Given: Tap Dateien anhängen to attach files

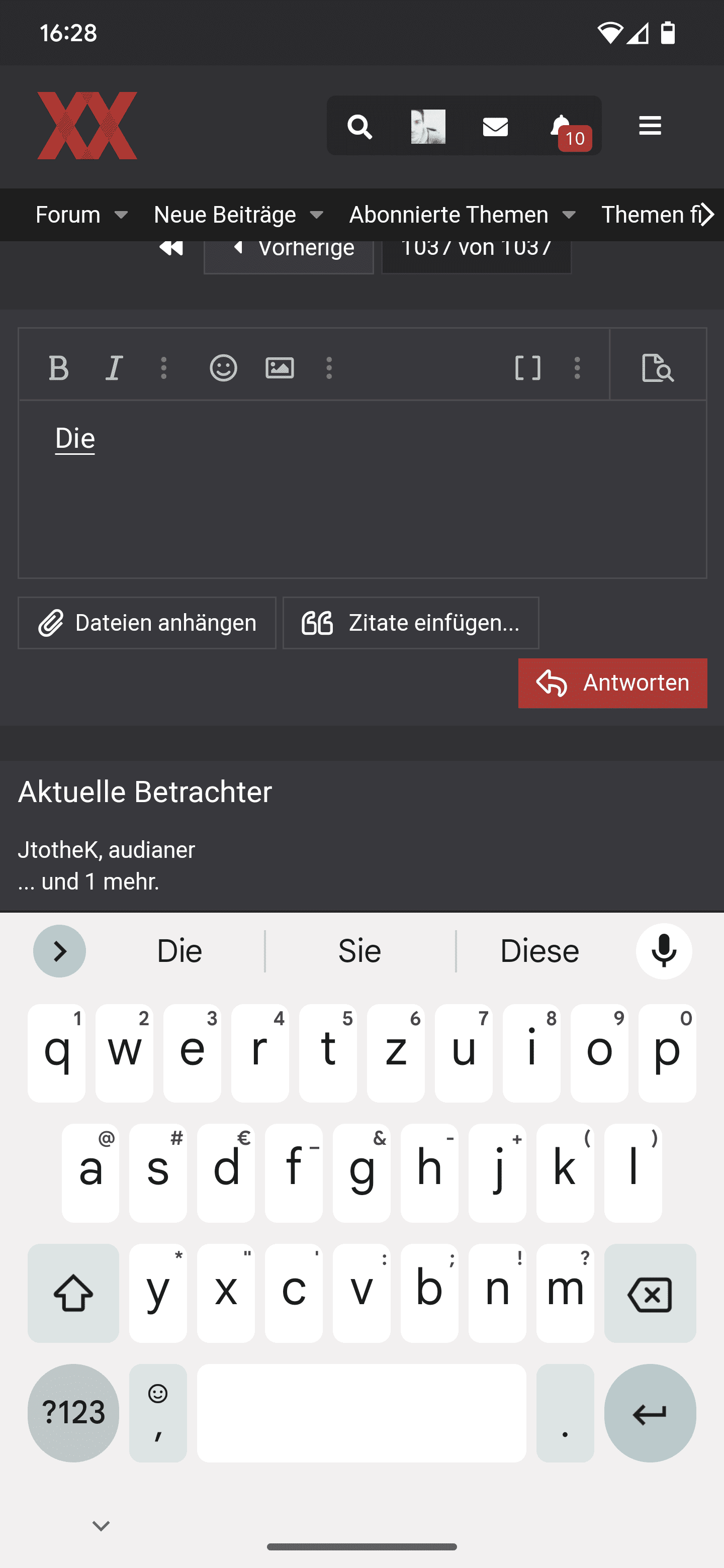Looking at the screenshot, I should coord(147,623).
